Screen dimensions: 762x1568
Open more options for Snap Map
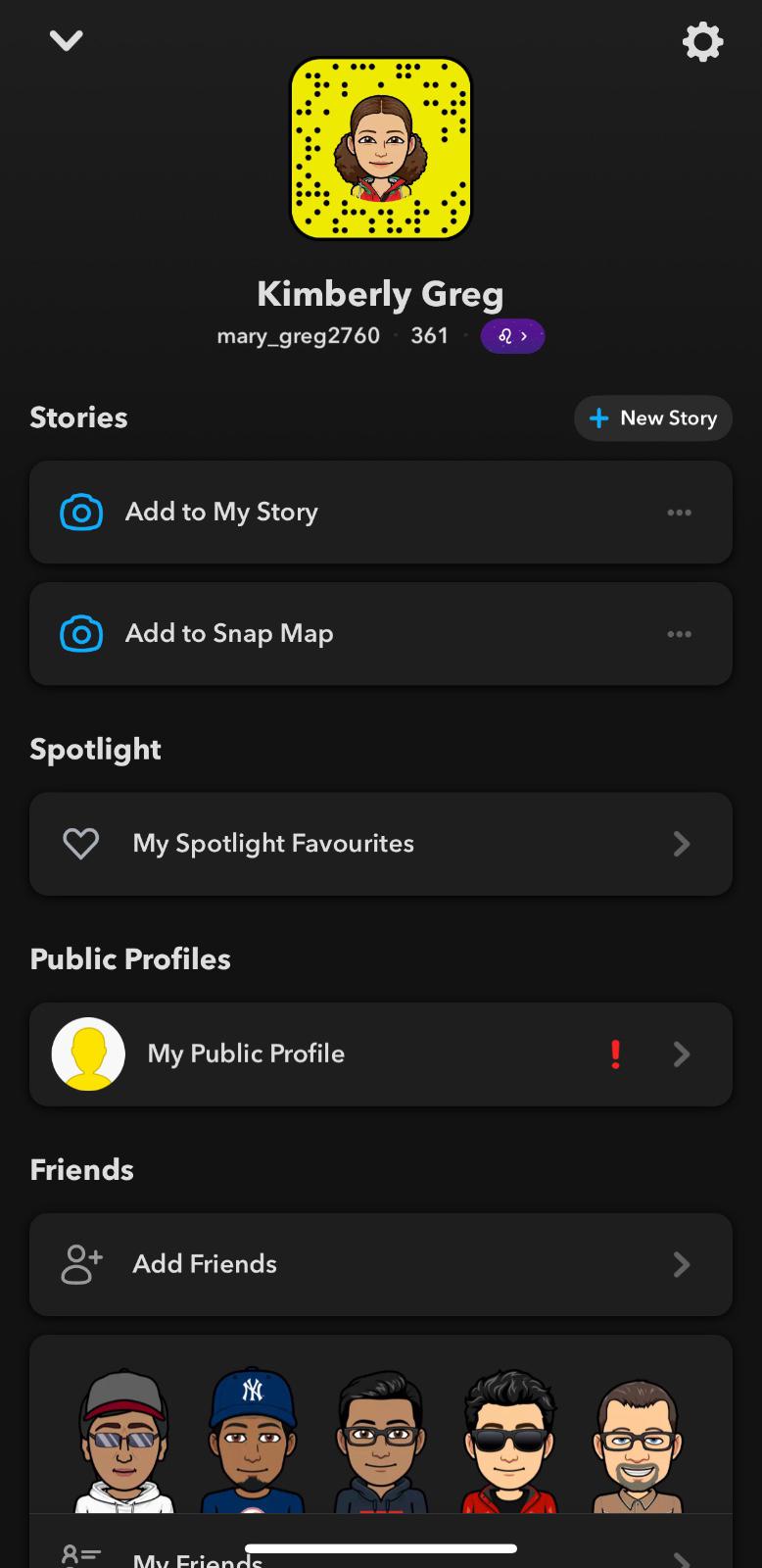[x=679, y=634]
